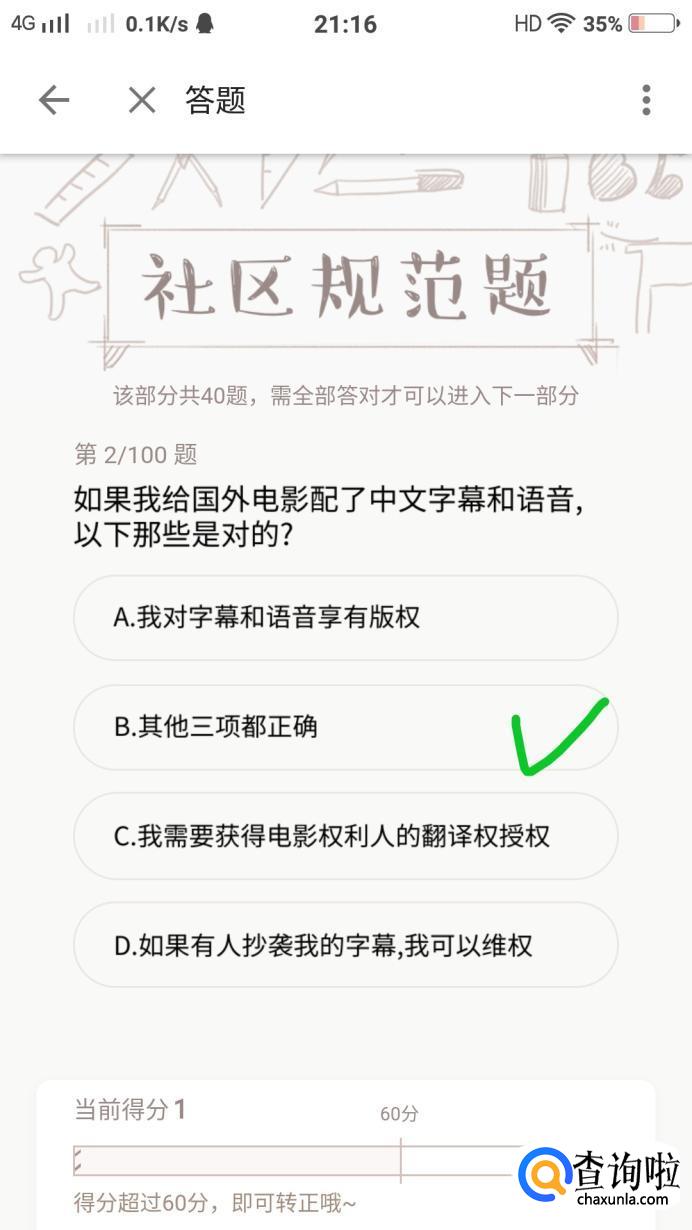Choose answer B.其他三项都正确

[x=346, y=727]
